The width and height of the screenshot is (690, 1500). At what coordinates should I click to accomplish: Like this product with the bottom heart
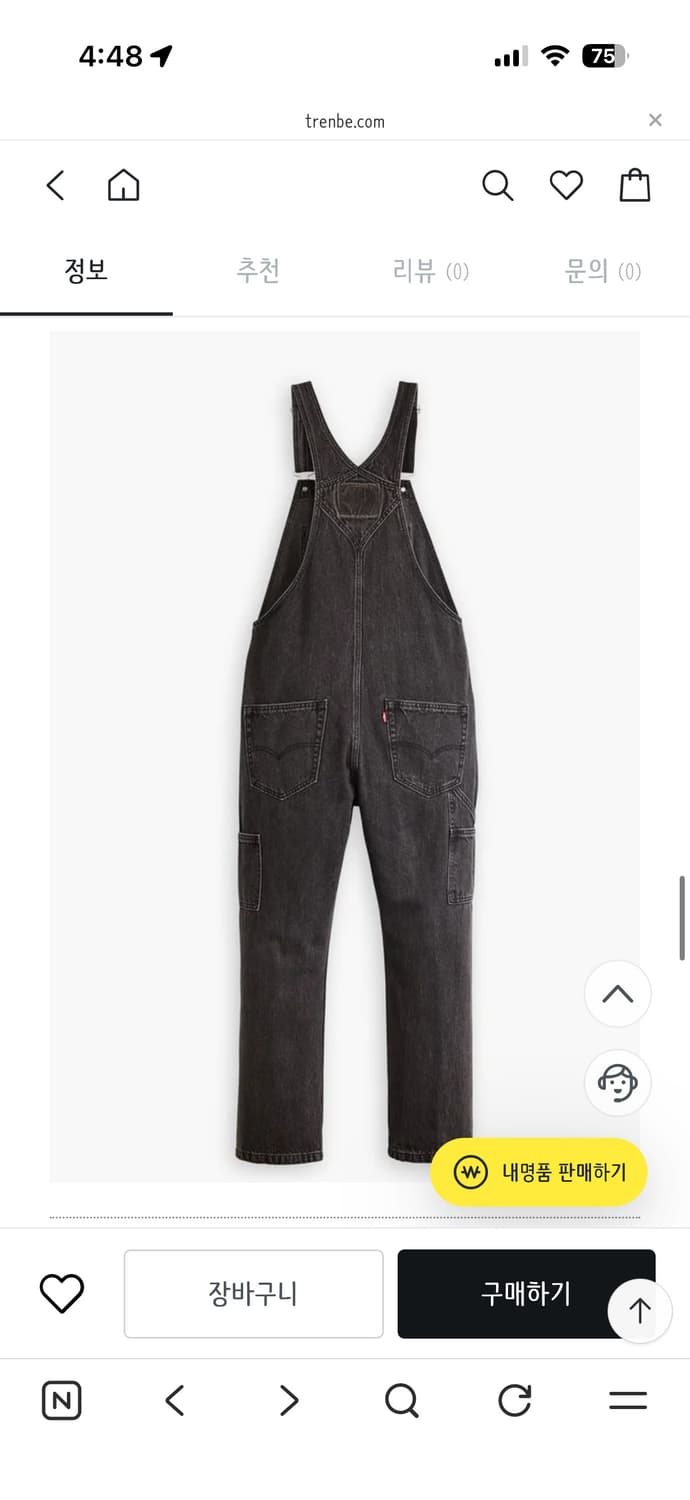tap(62, 1294)
